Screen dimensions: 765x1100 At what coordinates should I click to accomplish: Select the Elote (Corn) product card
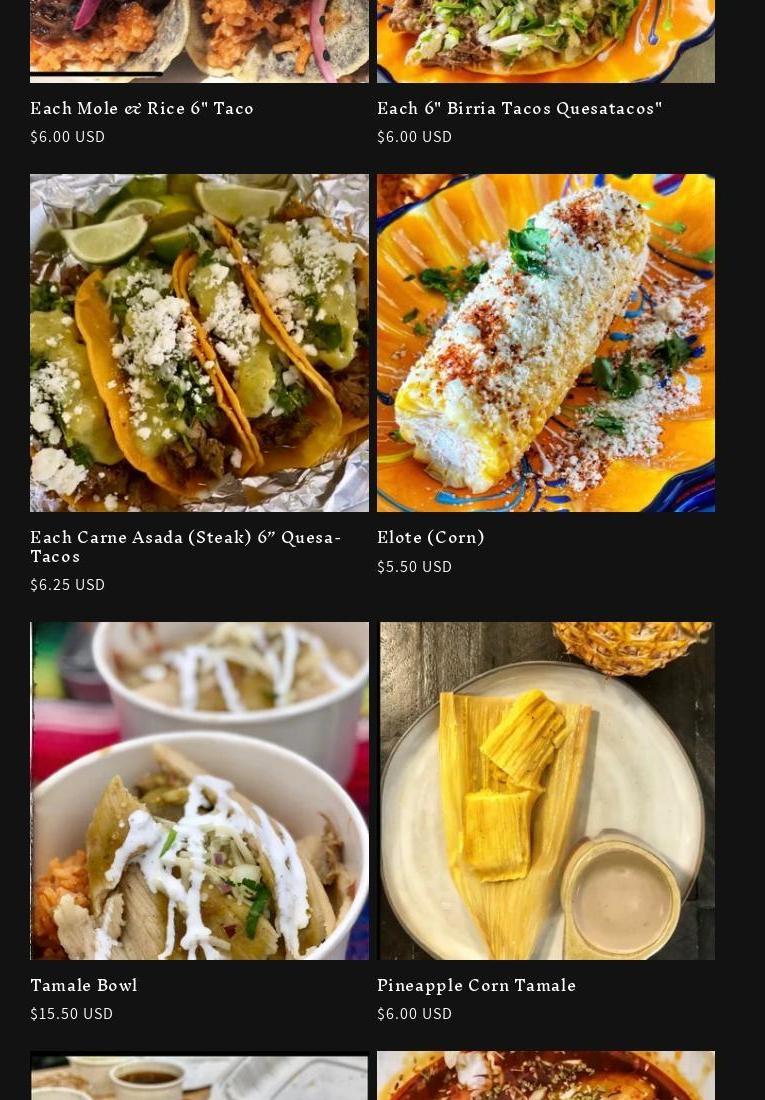pos(431,537)
